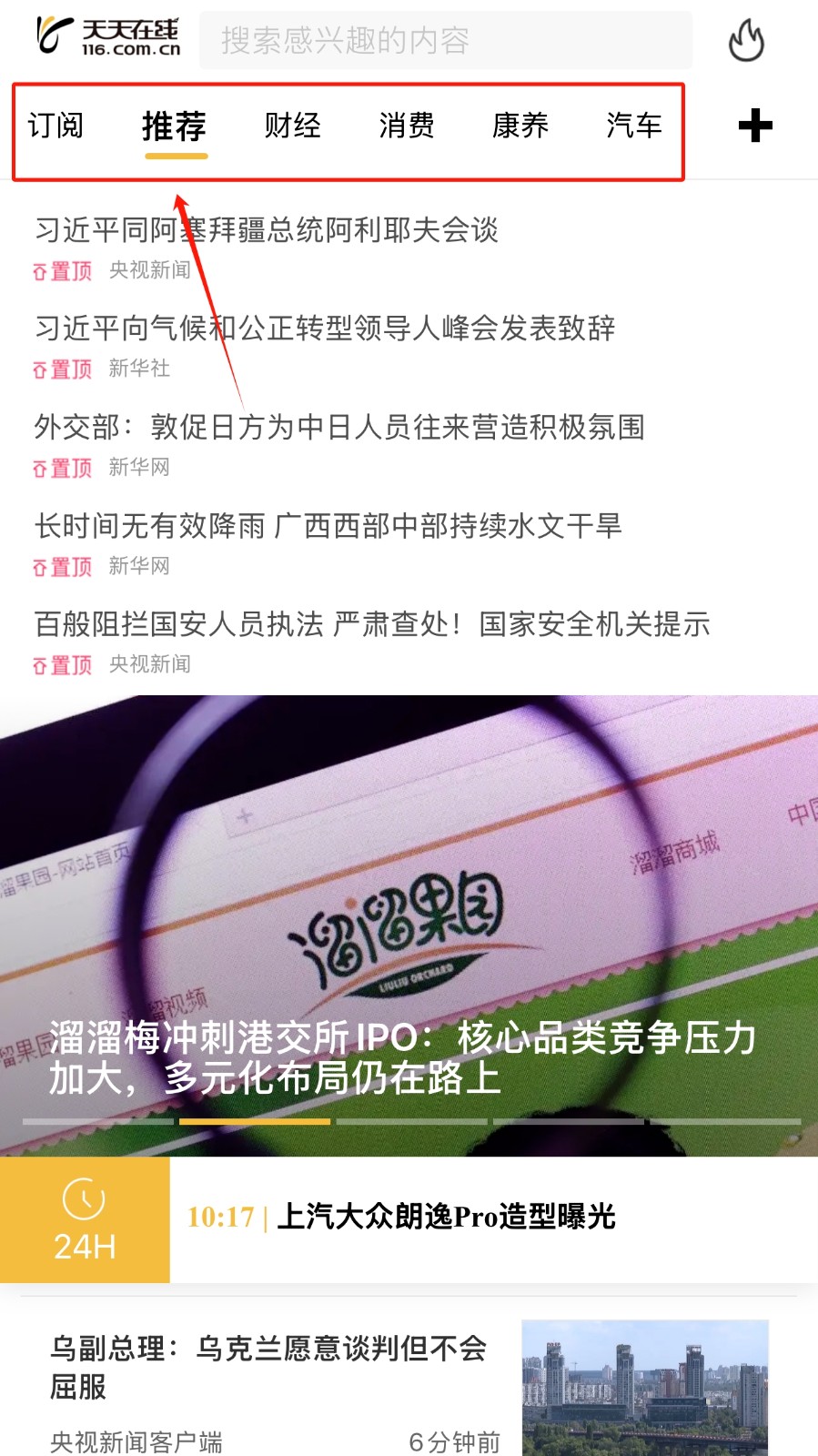Open 广西西部中部持续水文干旱 article
The width and height of the screenshot is (818, 1456).
328,525
